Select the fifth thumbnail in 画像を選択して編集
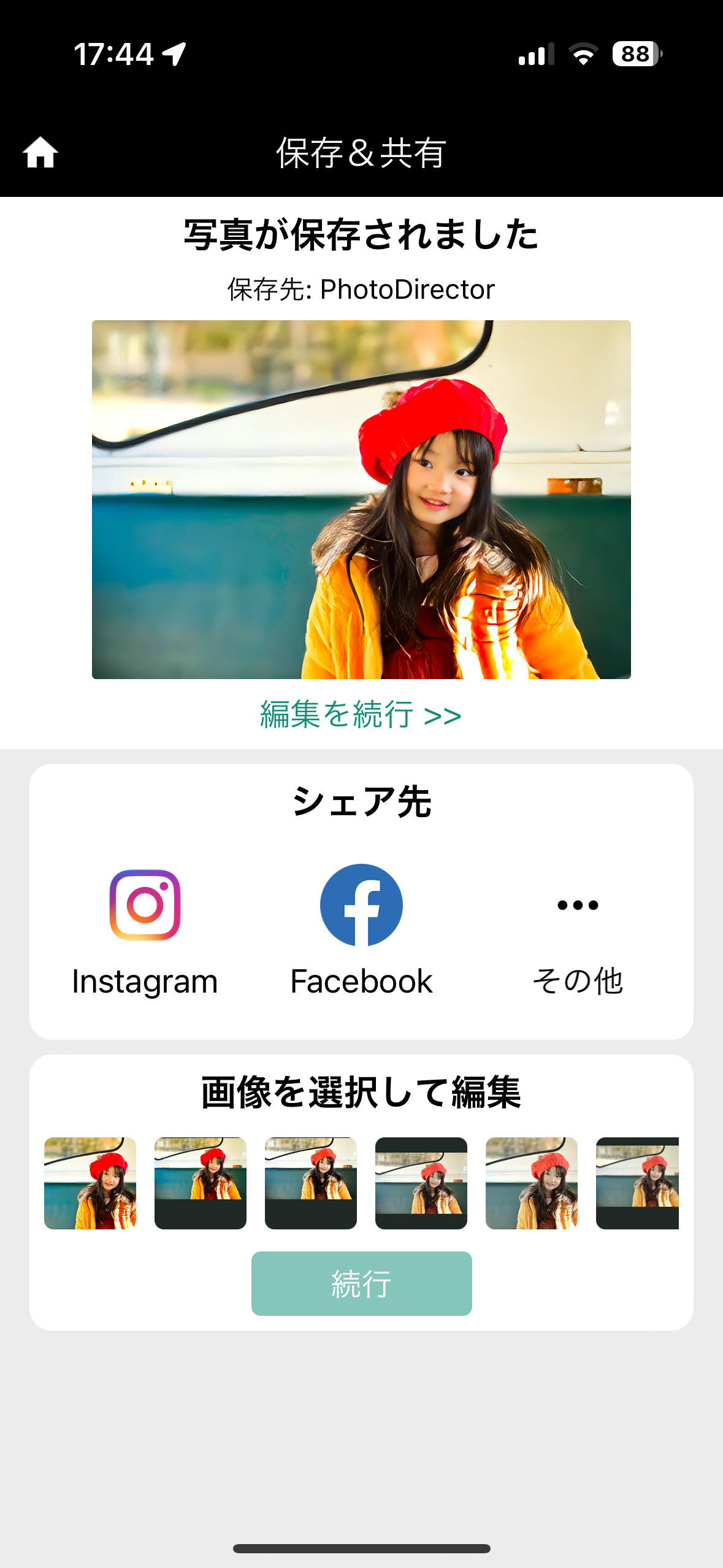 532,1183
